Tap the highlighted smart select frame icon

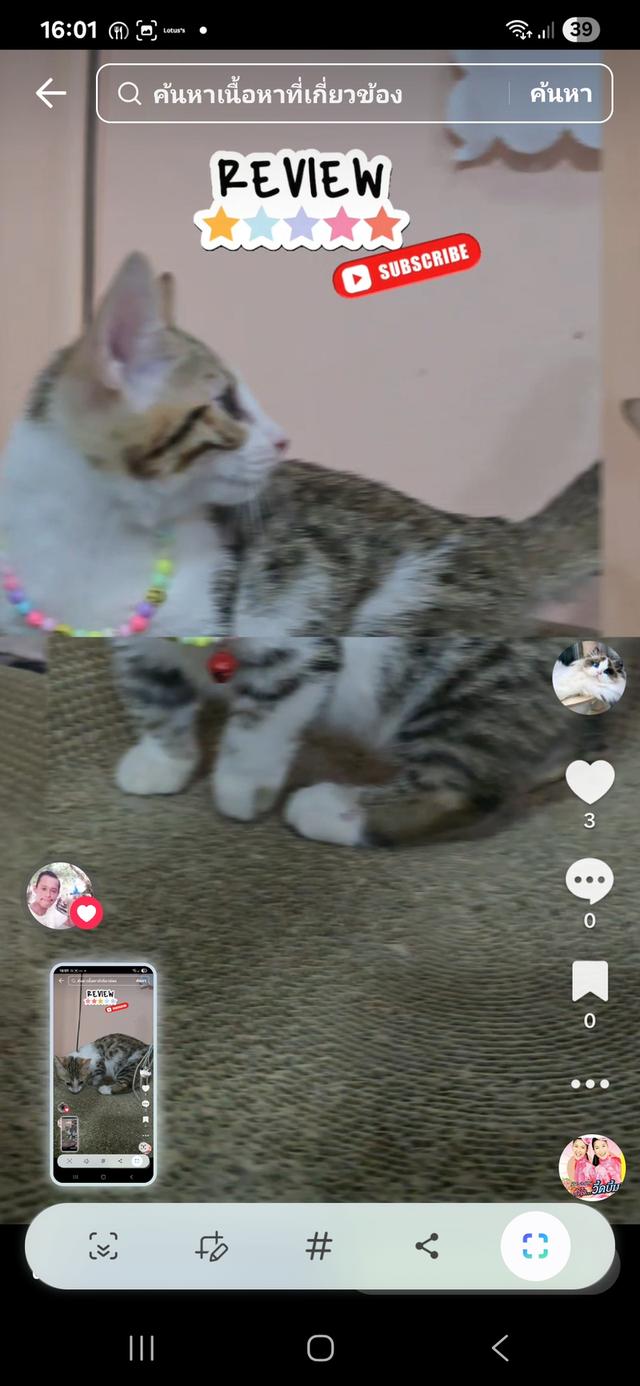[x=535, y=1246]
